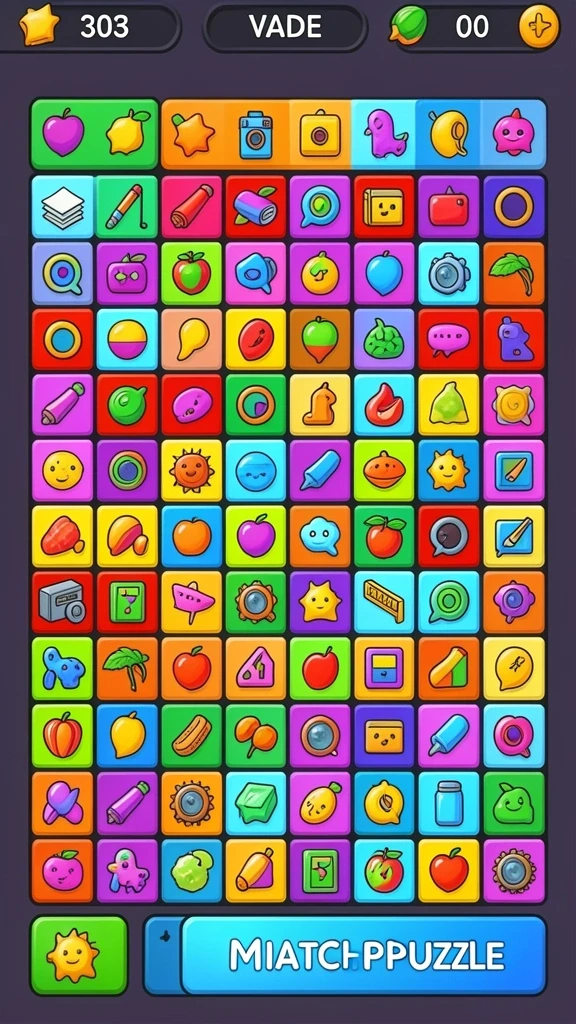Viewport: 576px width, 1024px height.
Task: Select the orange sun face on yellow tile
Action: tap(192, 470)
